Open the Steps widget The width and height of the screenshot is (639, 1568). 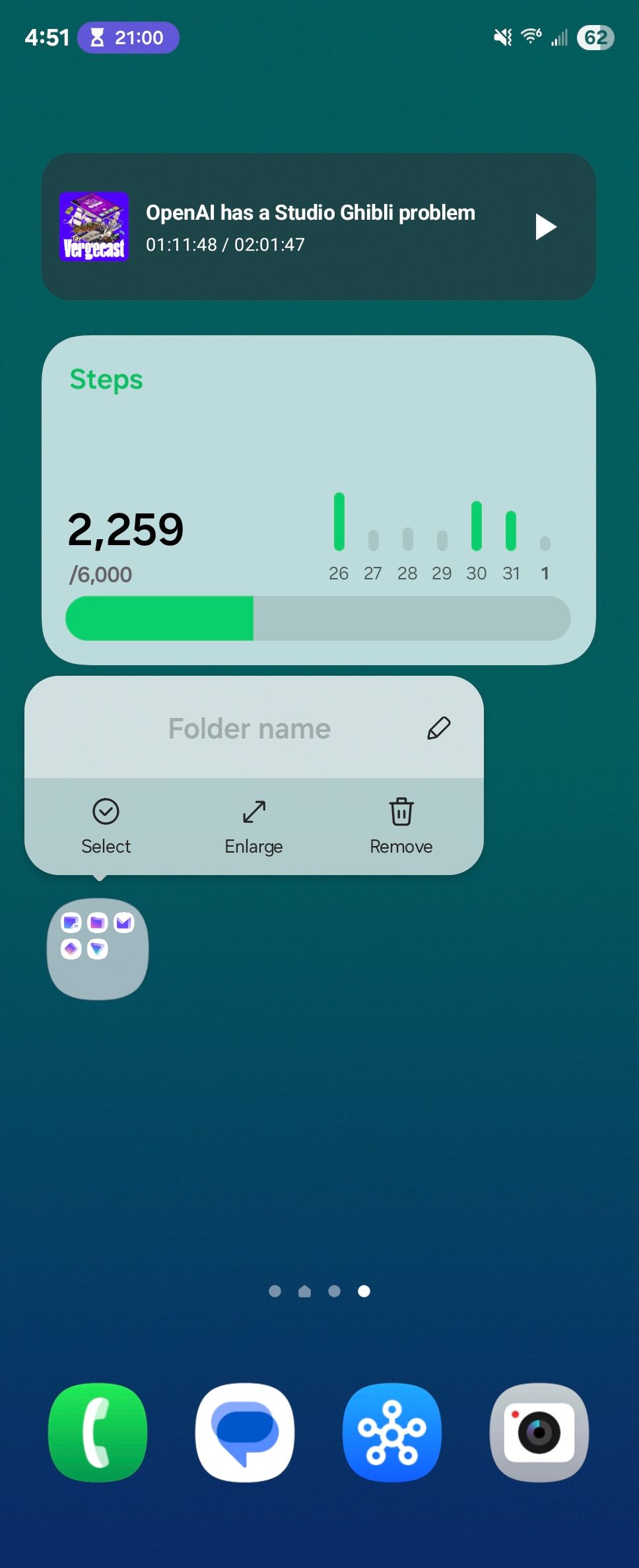(x=318, y=500)
